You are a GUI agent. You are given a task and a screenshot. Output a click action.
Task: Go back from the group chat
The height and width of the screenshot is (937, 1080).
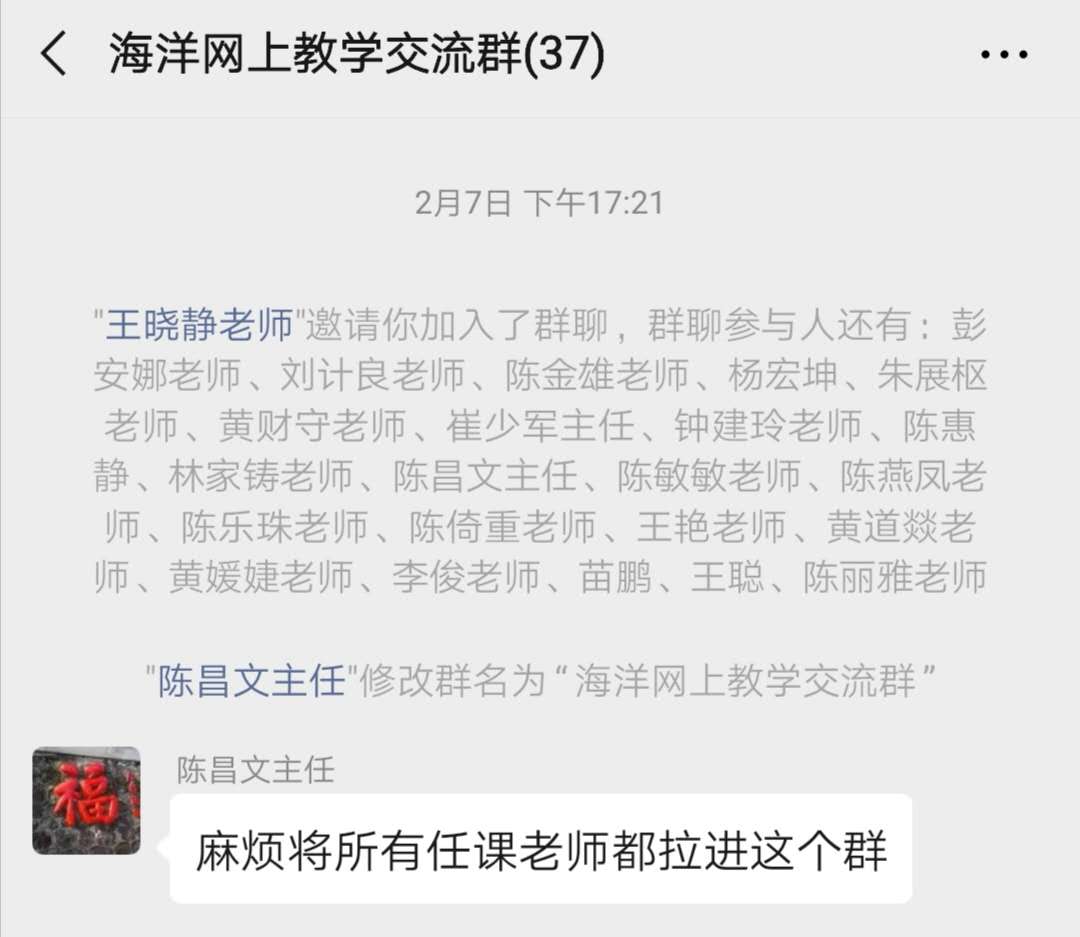tap(54, 54)
